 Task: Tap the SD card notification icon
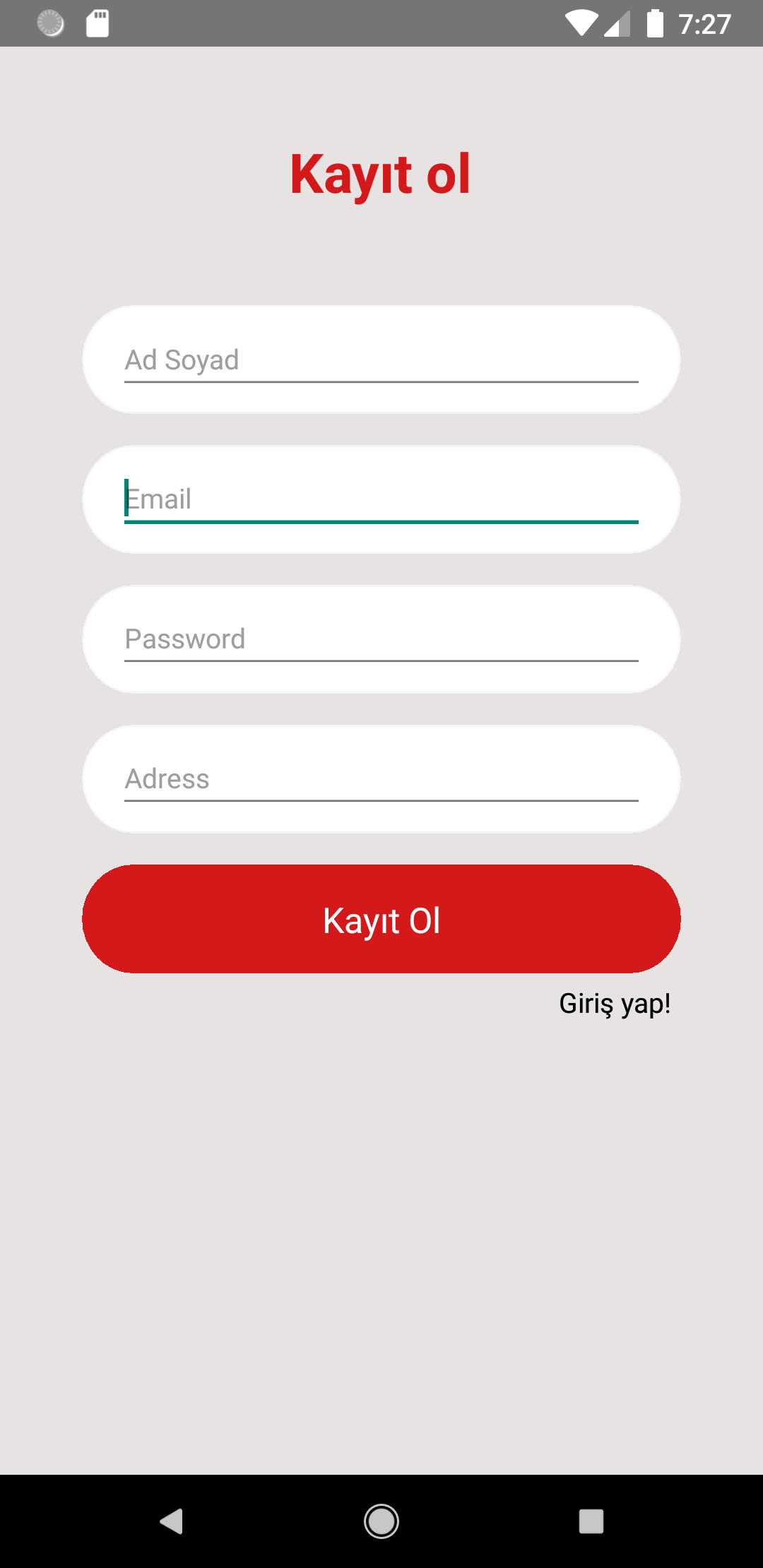tap(97, 23)
